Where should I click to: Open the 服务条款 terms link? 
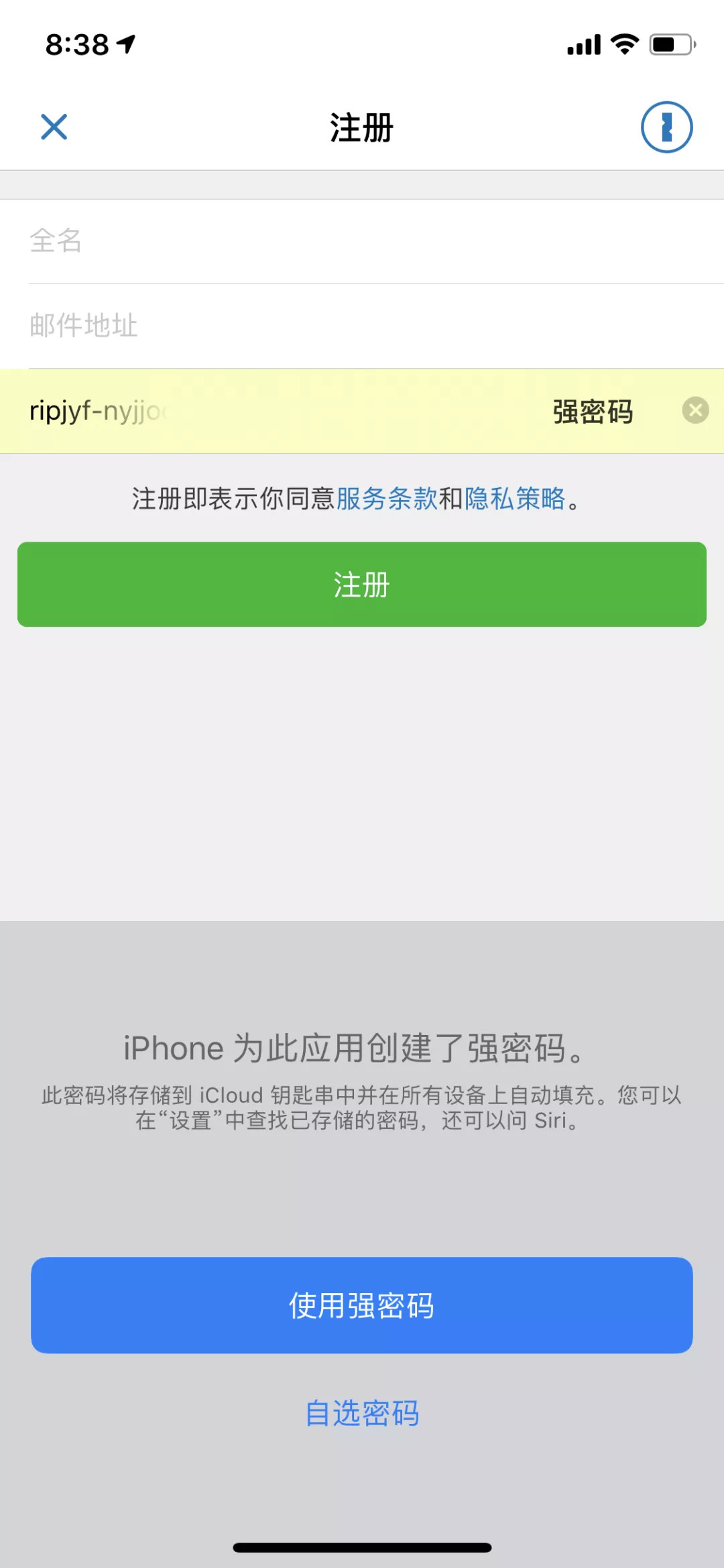point(386,499)
